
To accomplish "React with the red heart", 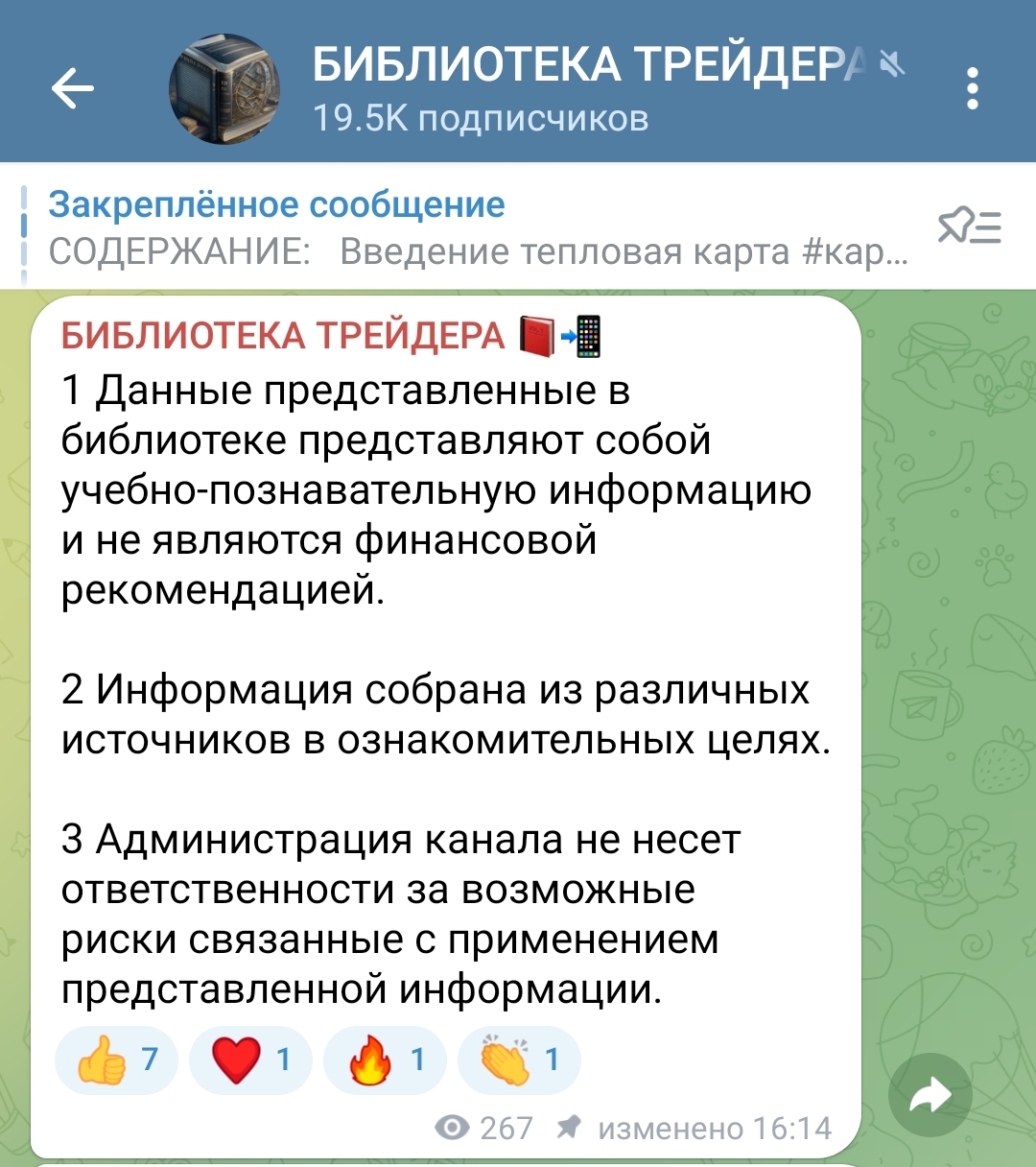I will [250, 1060].
